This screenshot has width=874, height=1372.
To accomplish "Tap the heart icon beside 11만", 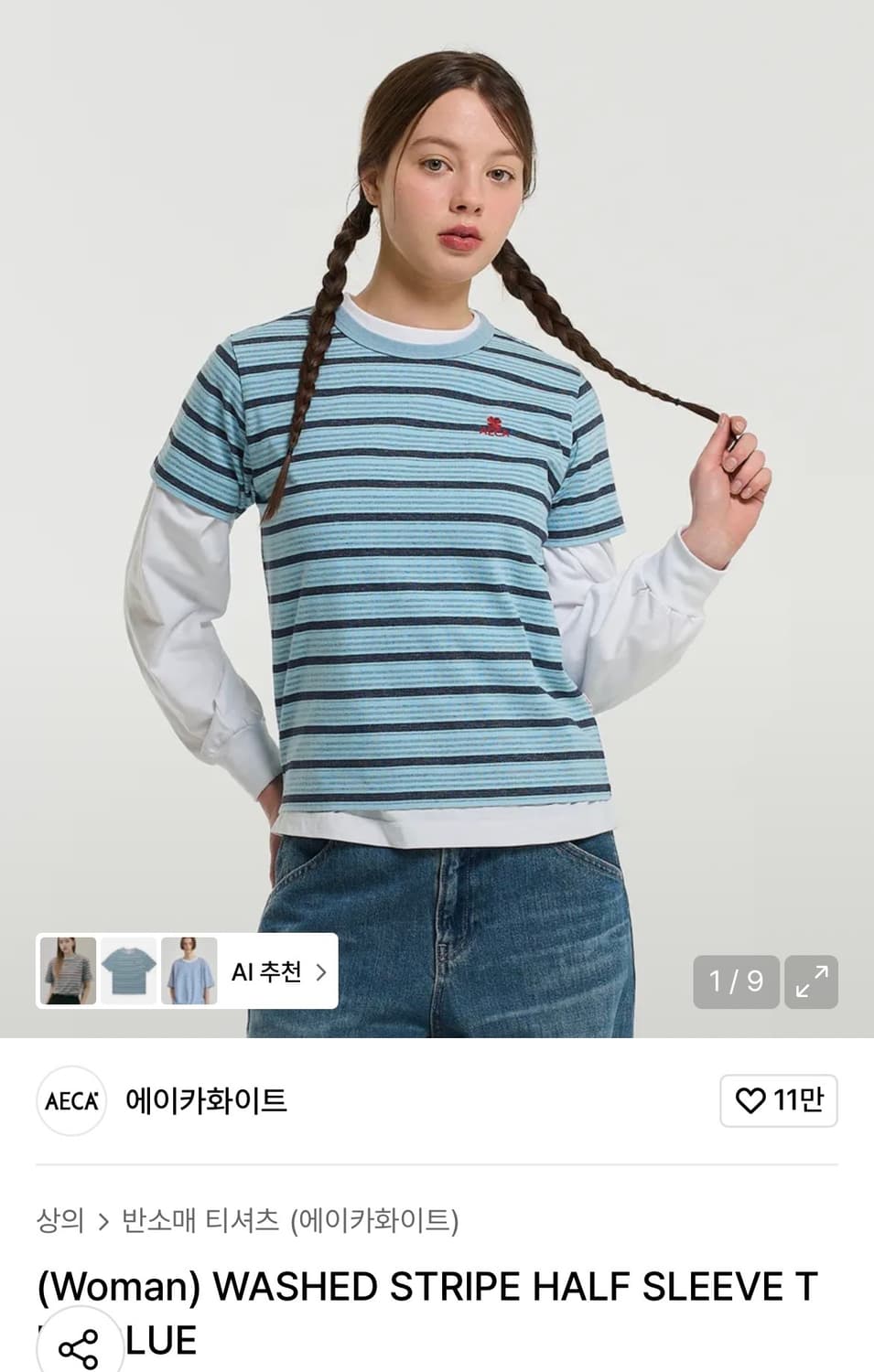I will coord(752,1103).
